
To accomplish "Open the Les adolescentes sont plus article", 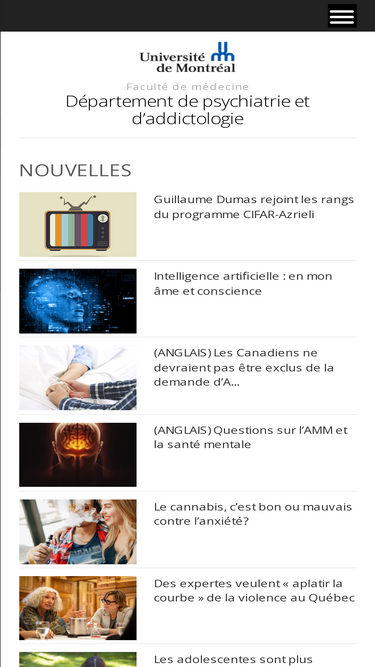I will [x=233, y=659].
